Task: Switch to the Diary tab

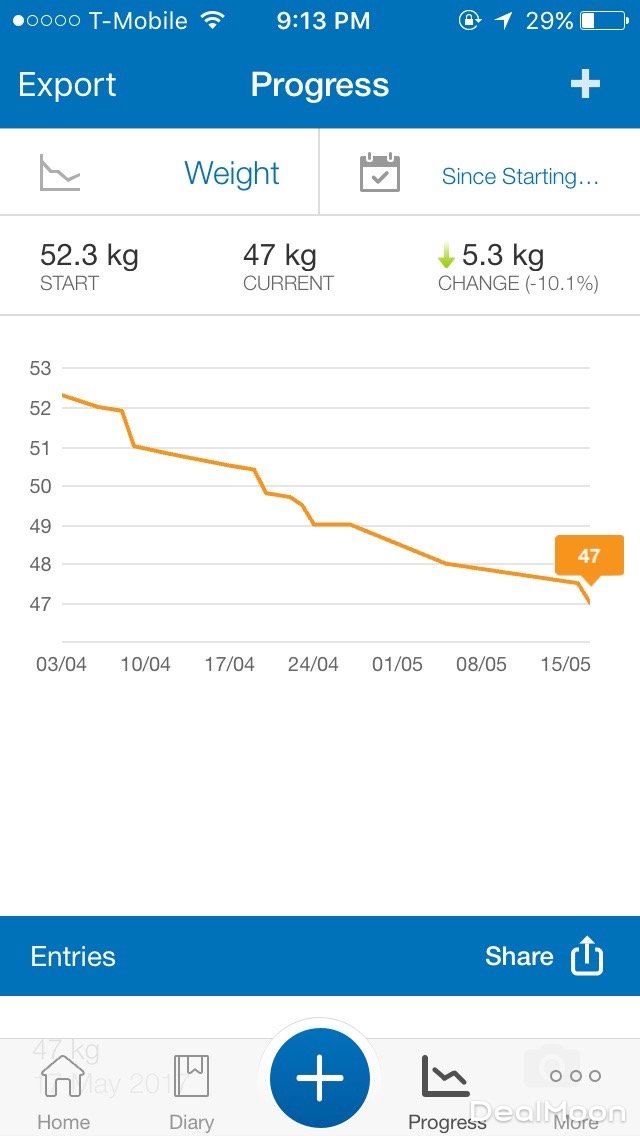Action: pyautogui.click(x=191, y=1090)
